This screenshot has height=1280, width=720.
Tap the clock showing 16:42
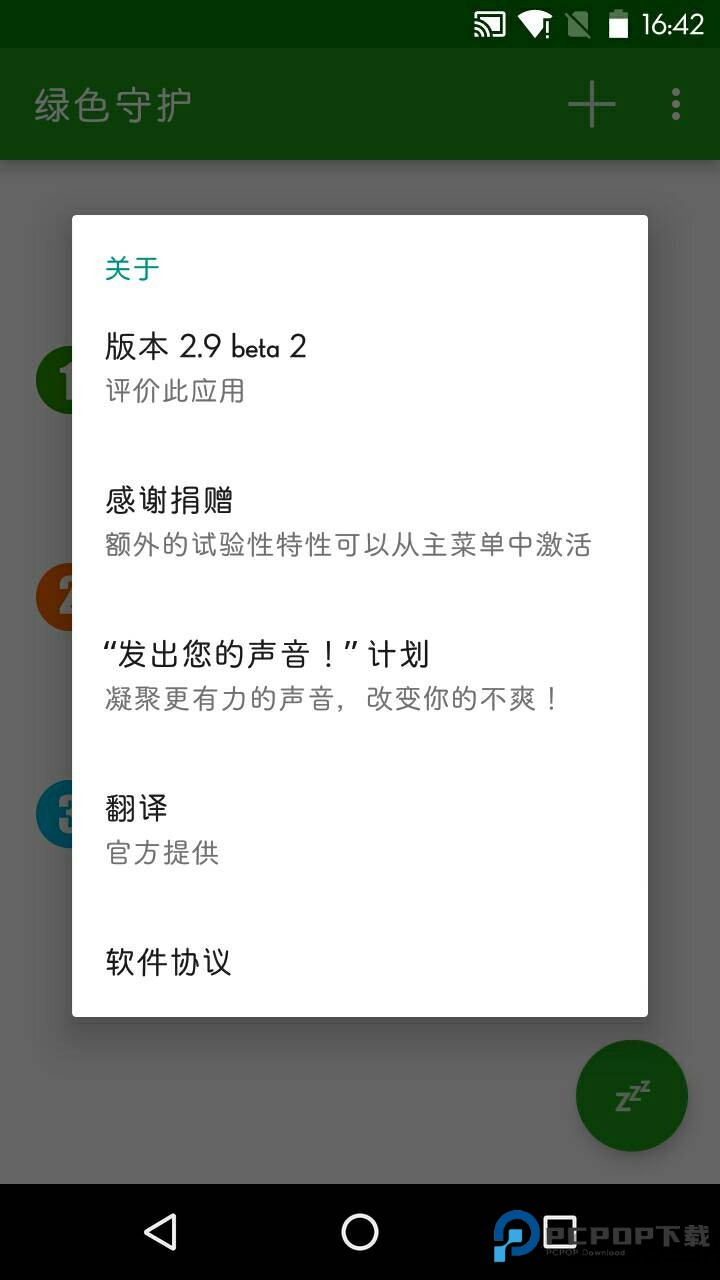point(672,24)
